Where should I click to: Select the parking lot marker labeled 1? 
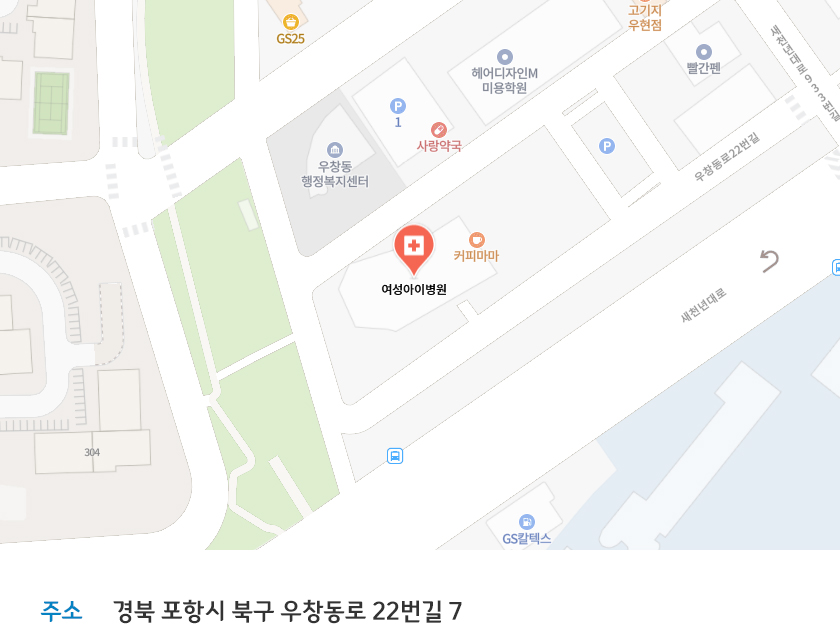click(398, 106)
